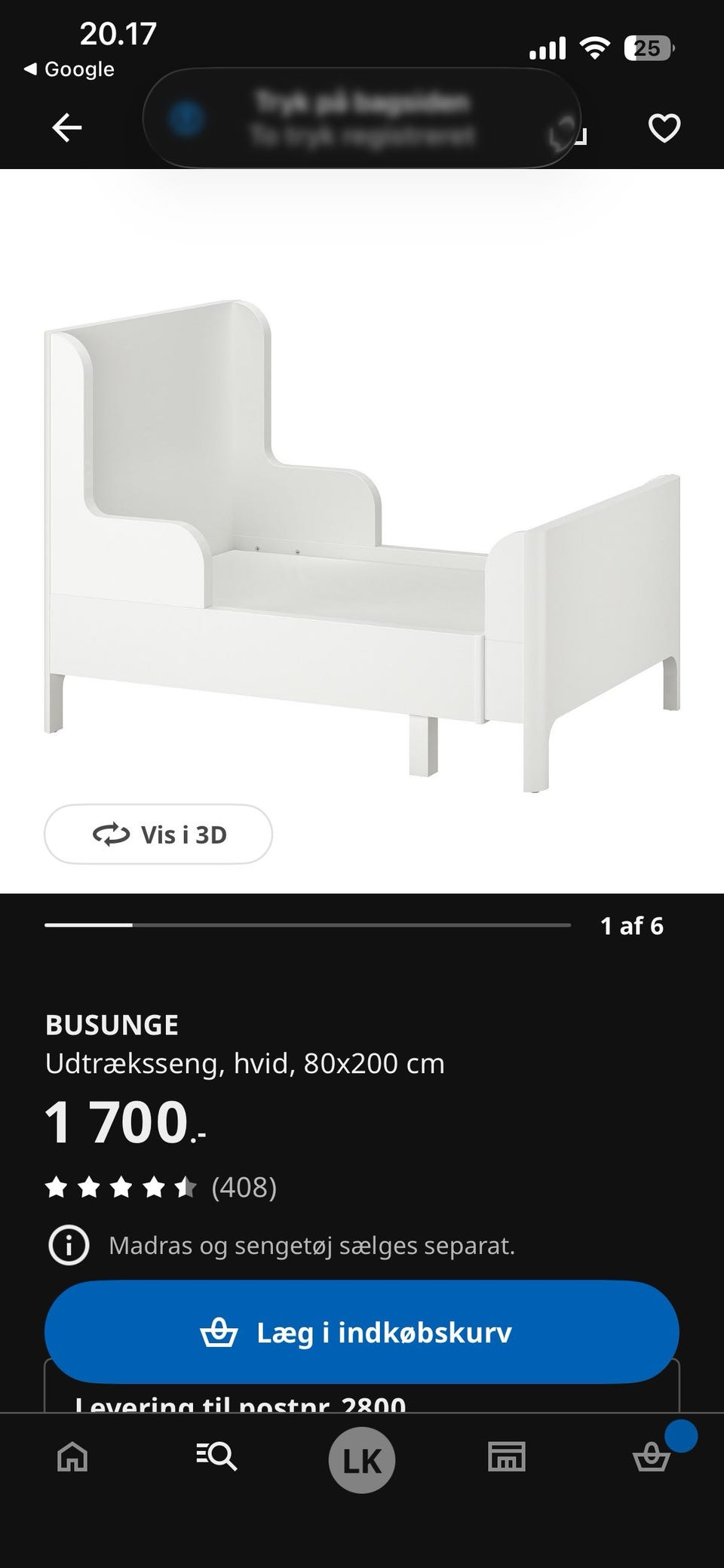Return to Google via status bar link
The height and width of the screenshot is (1568, 724).
coord(68,68)
